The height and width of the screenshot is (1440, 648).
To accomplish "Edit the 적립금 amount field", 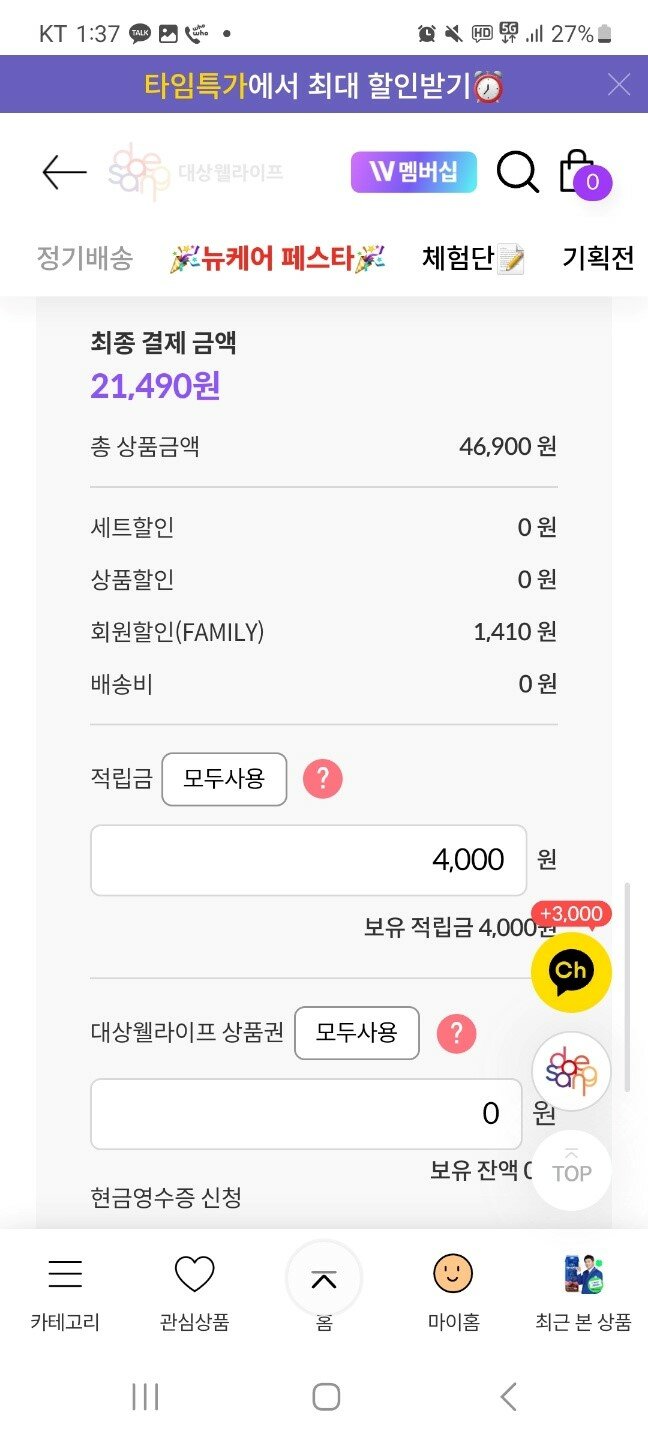I will click(308, 860).
